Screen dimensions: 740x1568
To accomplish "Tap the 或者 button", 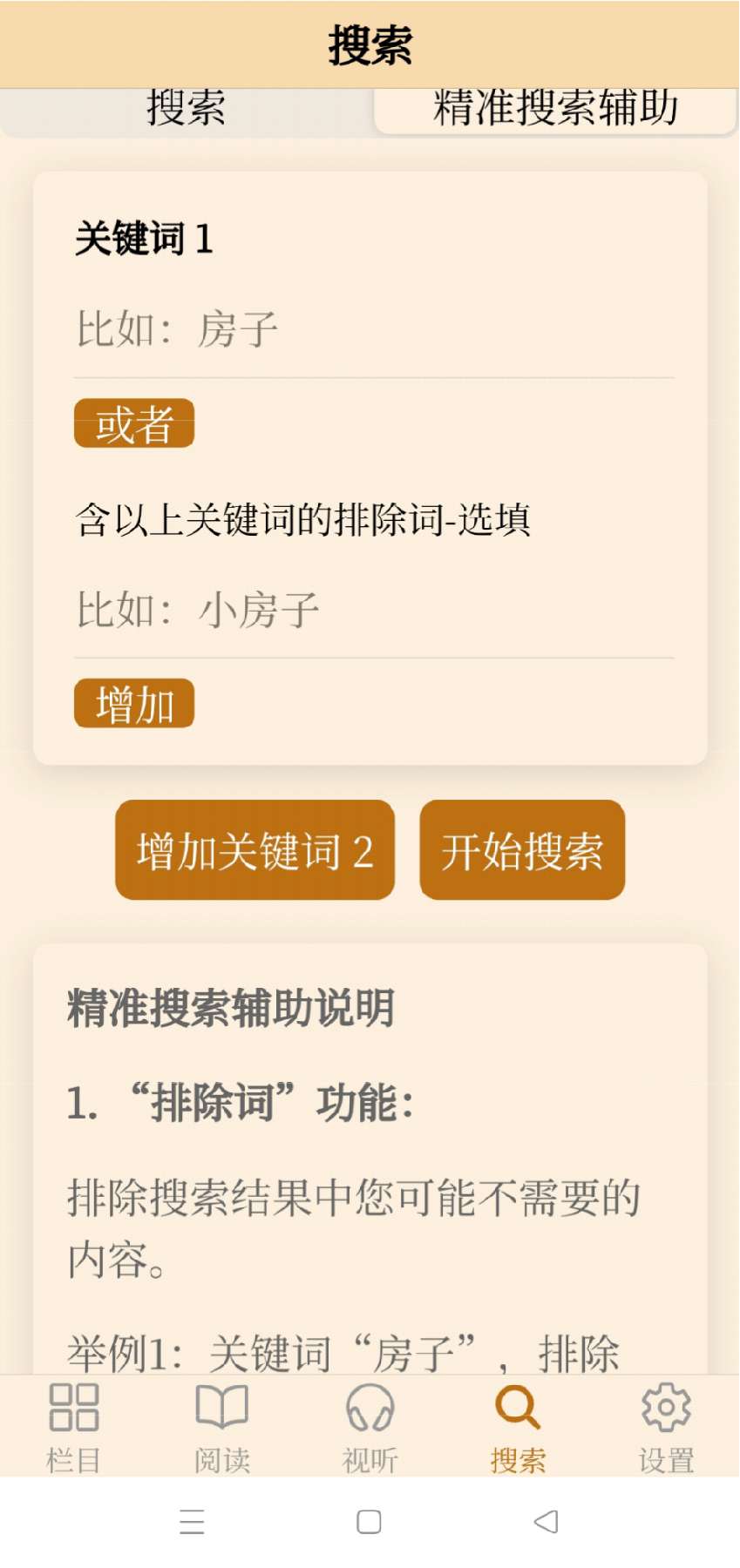I will click(x=134, y=424).
